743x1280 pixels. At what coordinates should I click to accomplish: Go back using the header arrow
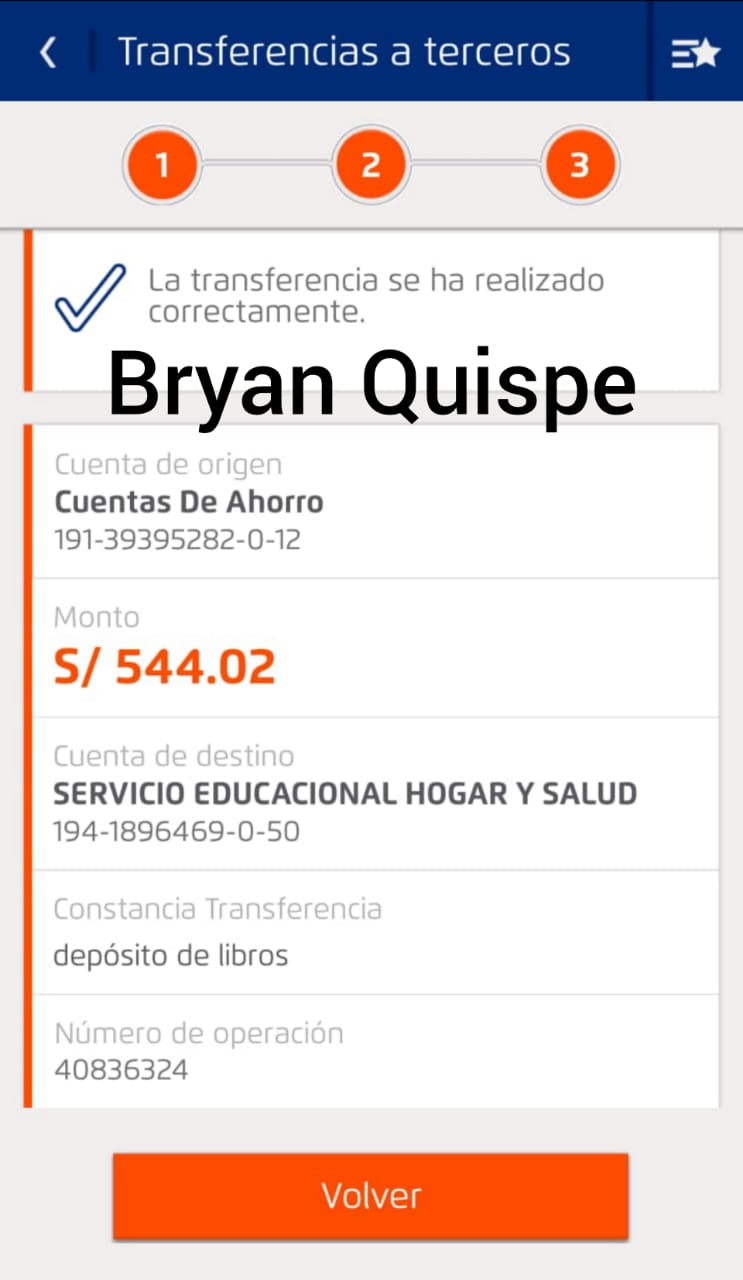coord(47,52)
